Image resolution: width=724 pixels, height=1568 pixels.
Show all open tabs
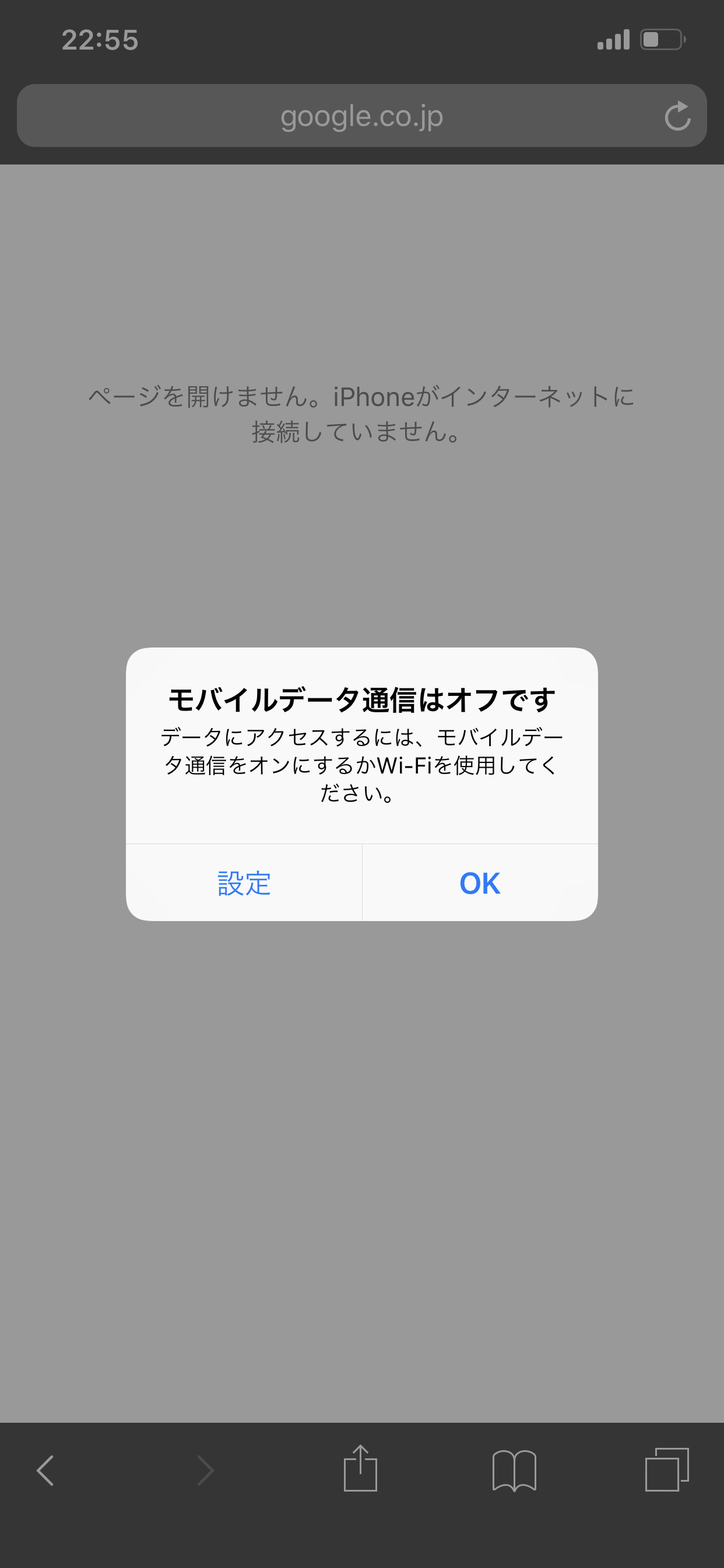667,1471
